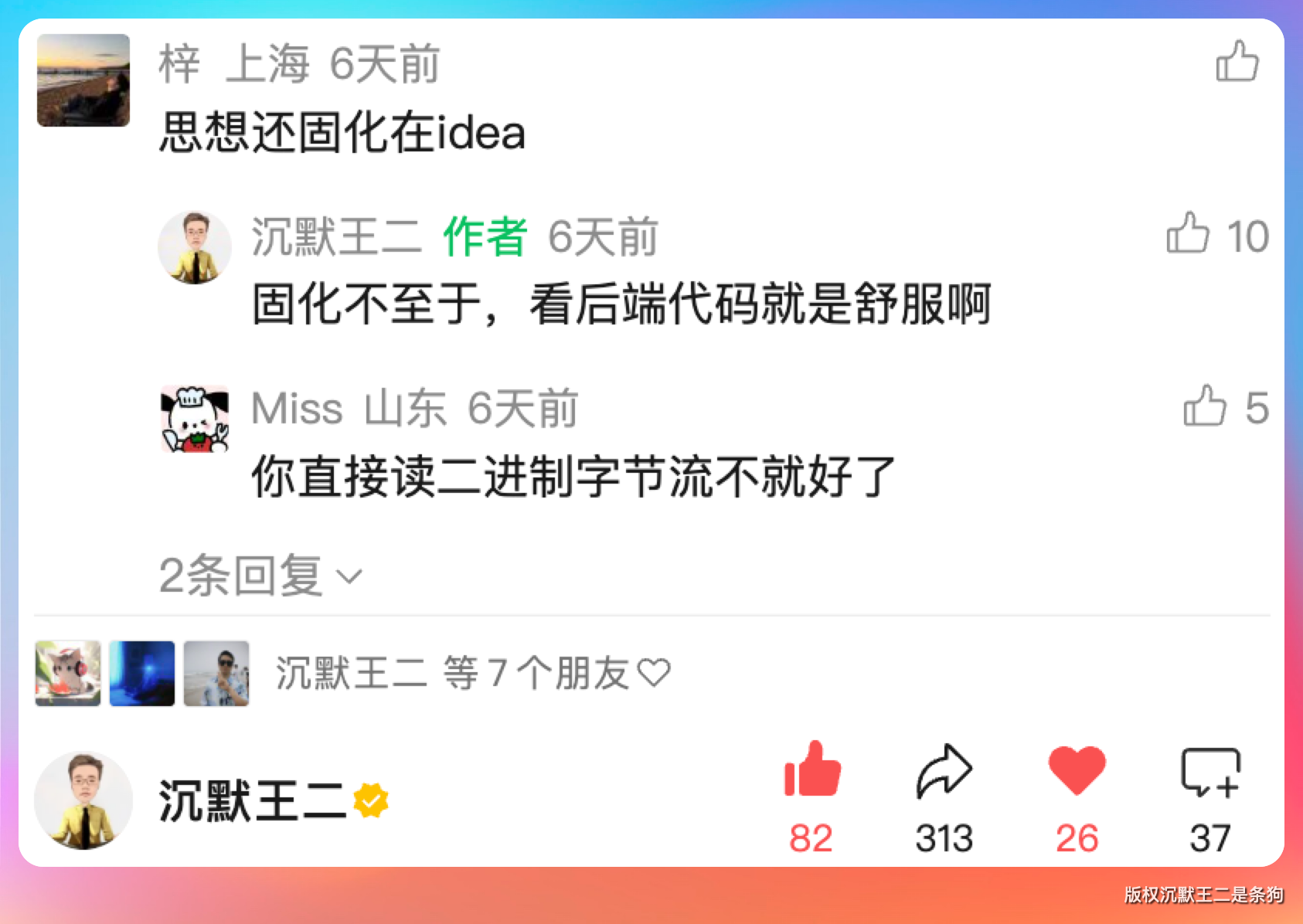Tap the thumbs-up button showing 82
1303x924 pixels.
point(811,770)
